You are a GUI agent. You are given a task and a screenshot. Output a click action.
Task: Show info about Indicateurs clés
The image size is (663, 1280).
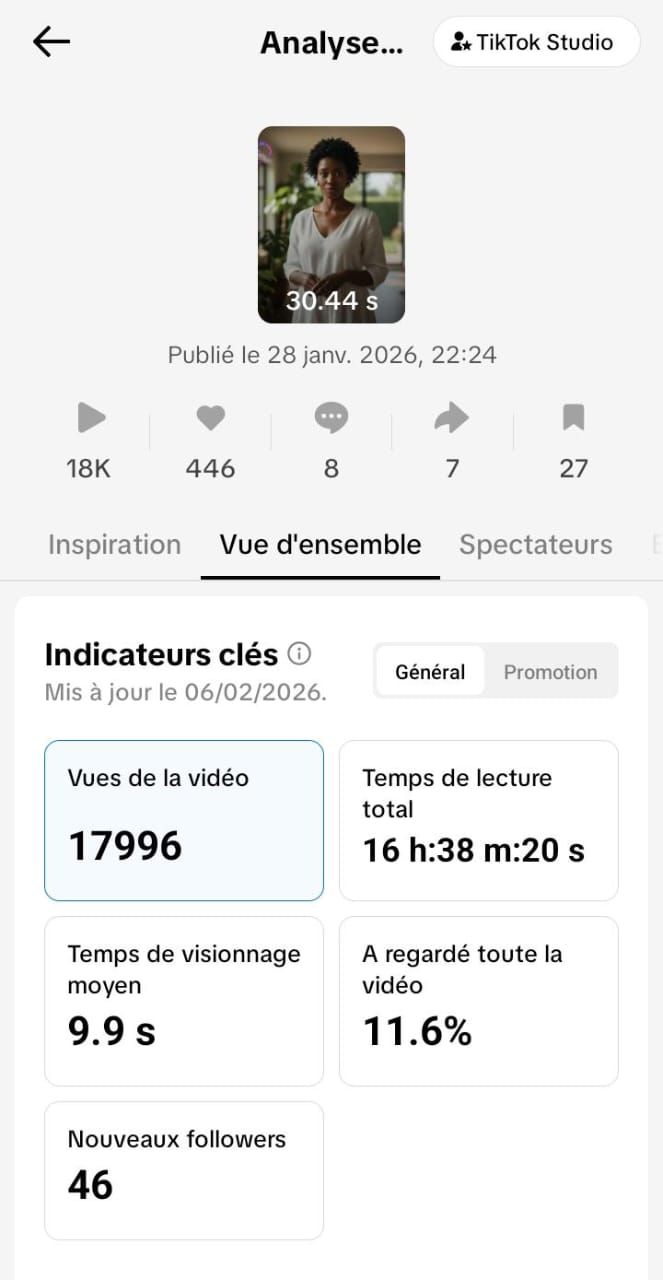coord(299,654)
